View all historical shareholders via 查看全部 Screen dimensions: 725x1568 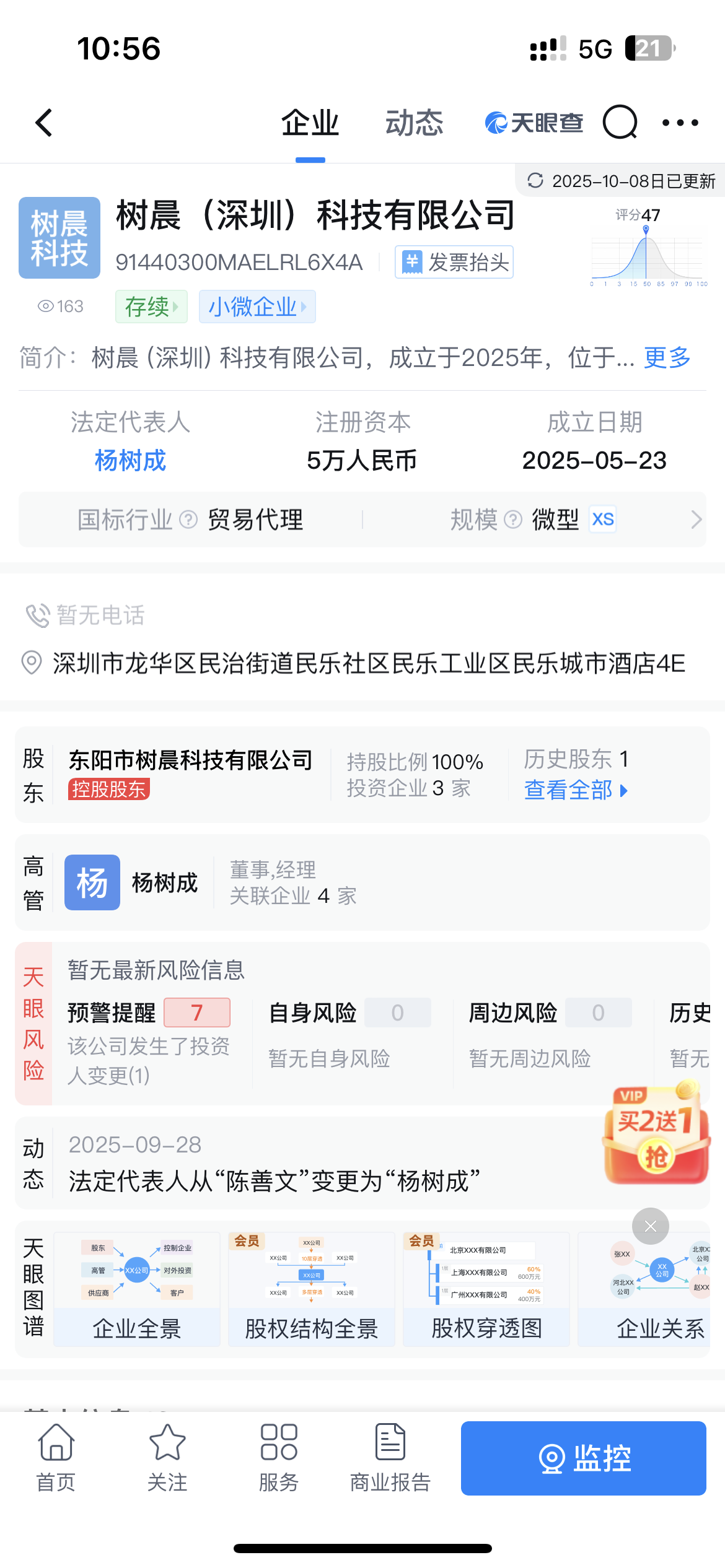pos(576,790)
